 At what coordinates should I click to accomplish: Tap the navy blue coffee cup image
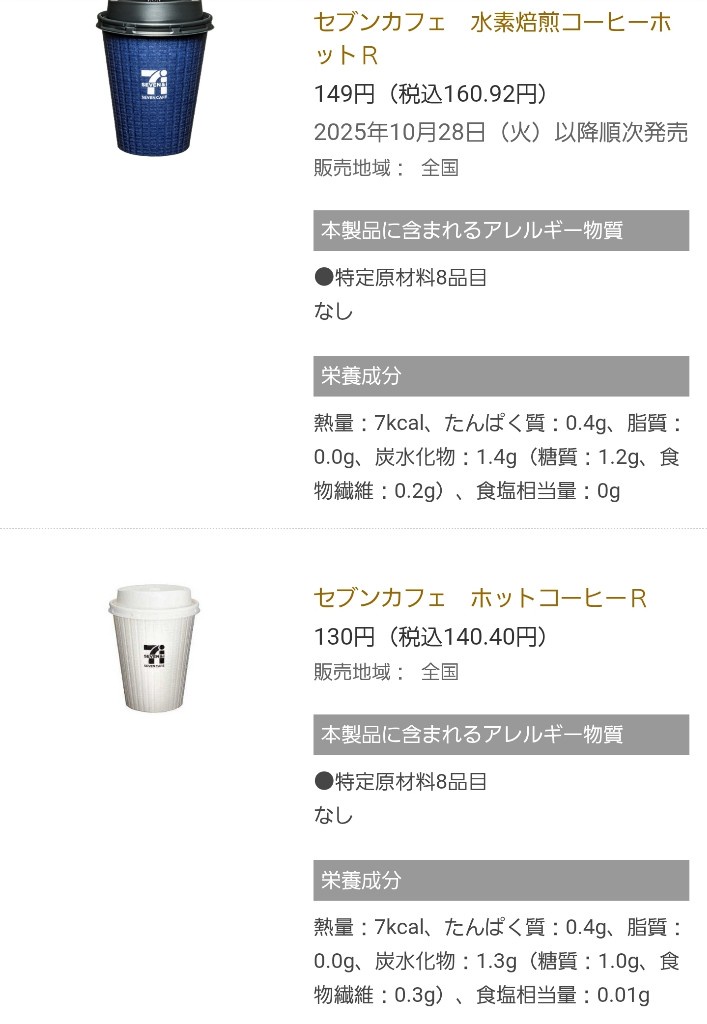click(x=154, y=80)
